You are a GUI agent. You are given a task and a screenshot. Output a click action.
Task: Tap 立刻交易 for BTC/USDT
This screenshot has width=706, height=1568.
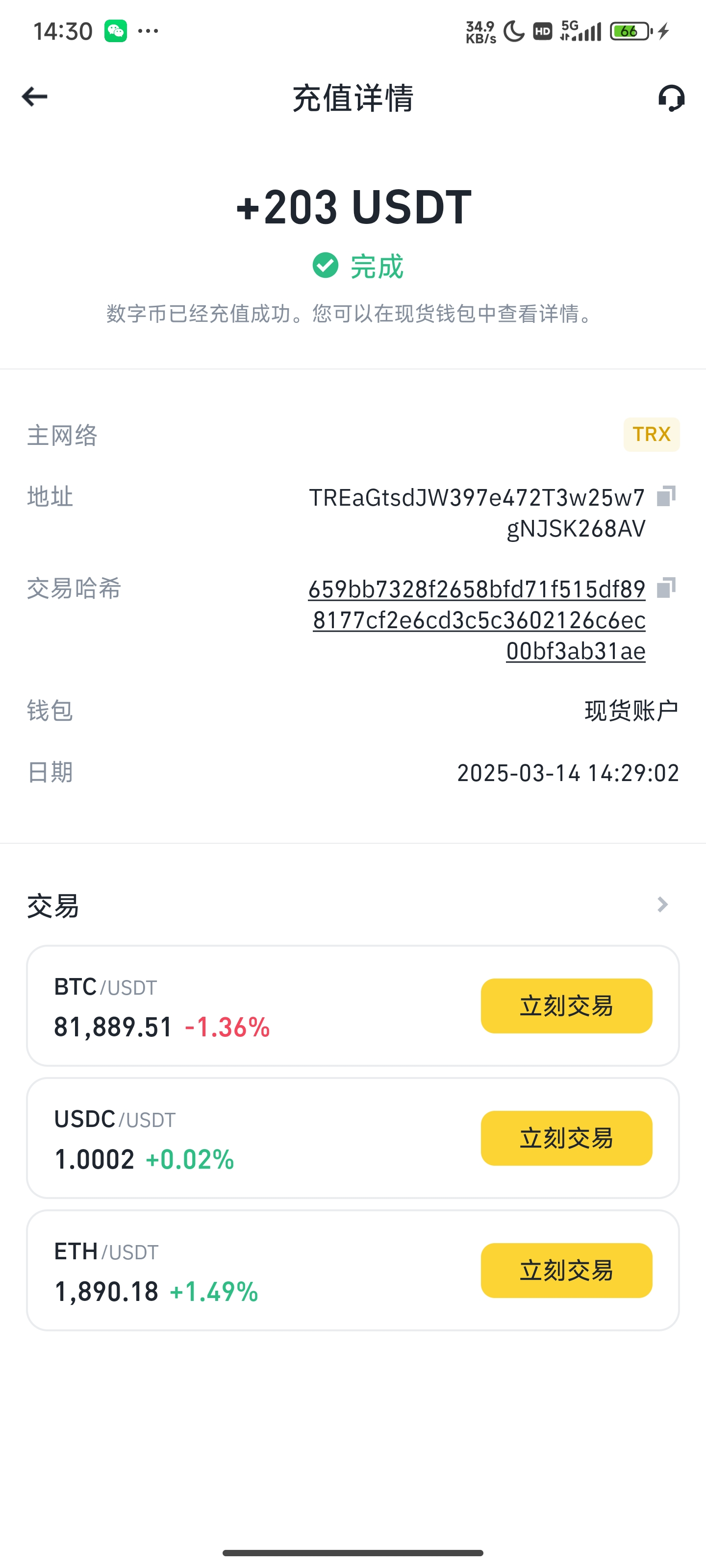566,1006
